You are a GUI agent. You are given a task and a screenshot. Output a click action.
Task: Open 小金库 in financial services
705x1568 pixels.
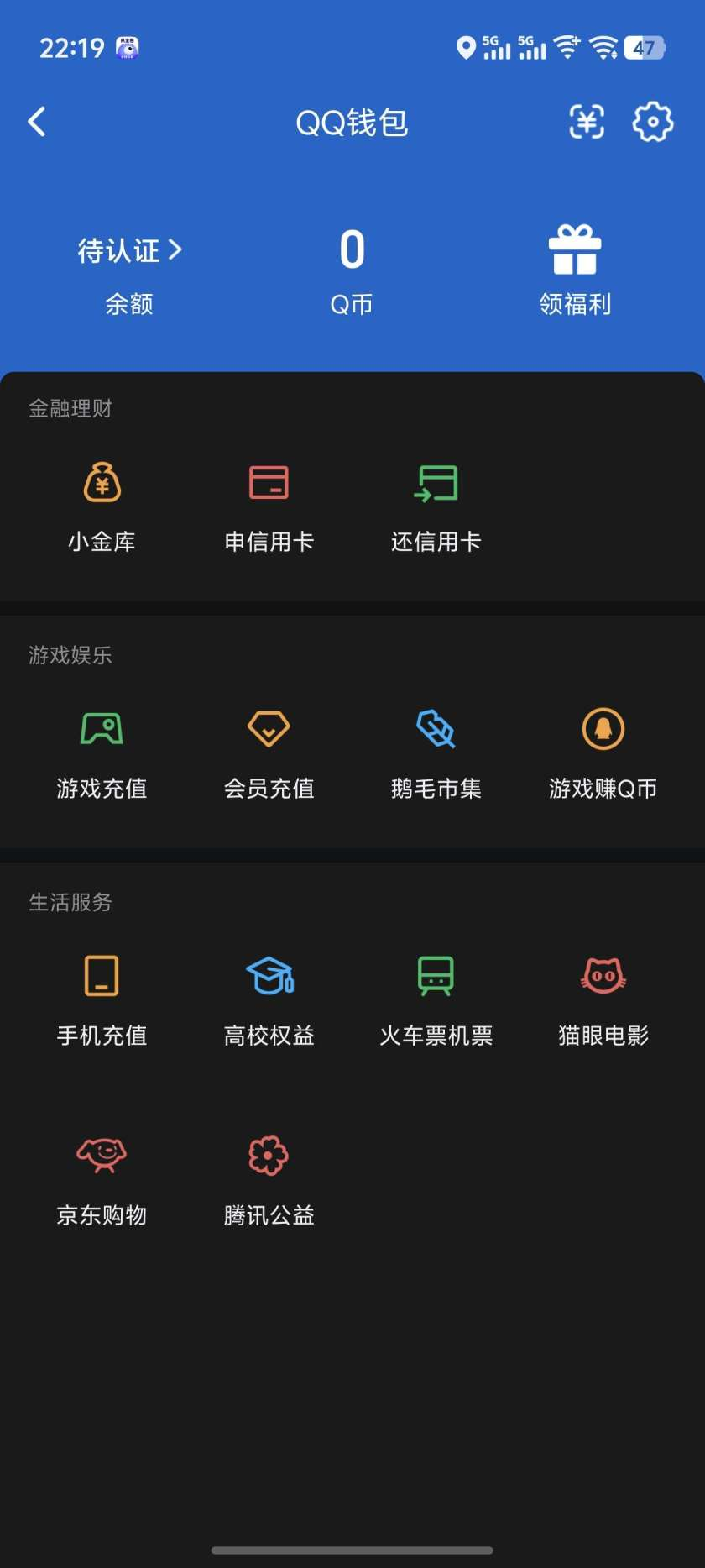(101, 504)
